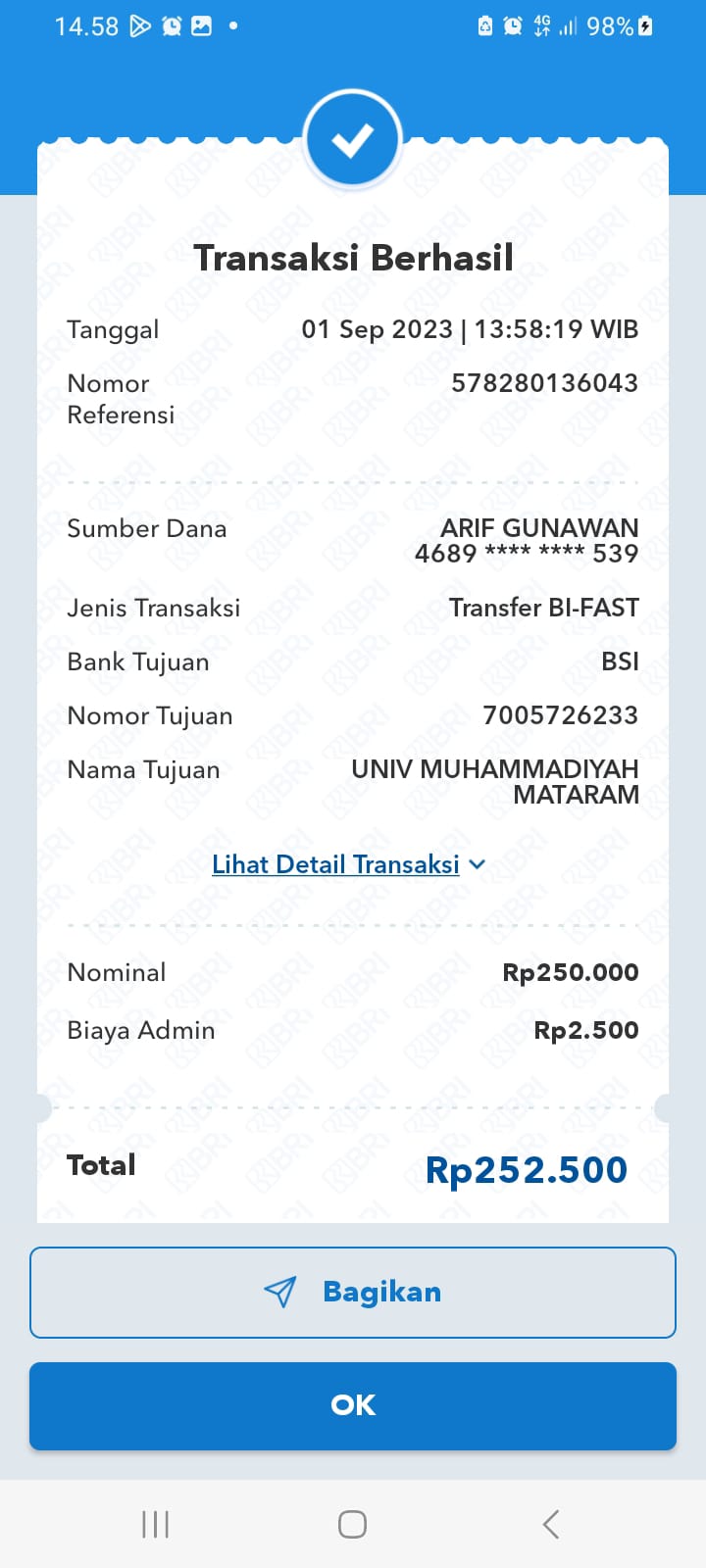
Task: Go back using system back button
Action: [x=551, y=1524]
